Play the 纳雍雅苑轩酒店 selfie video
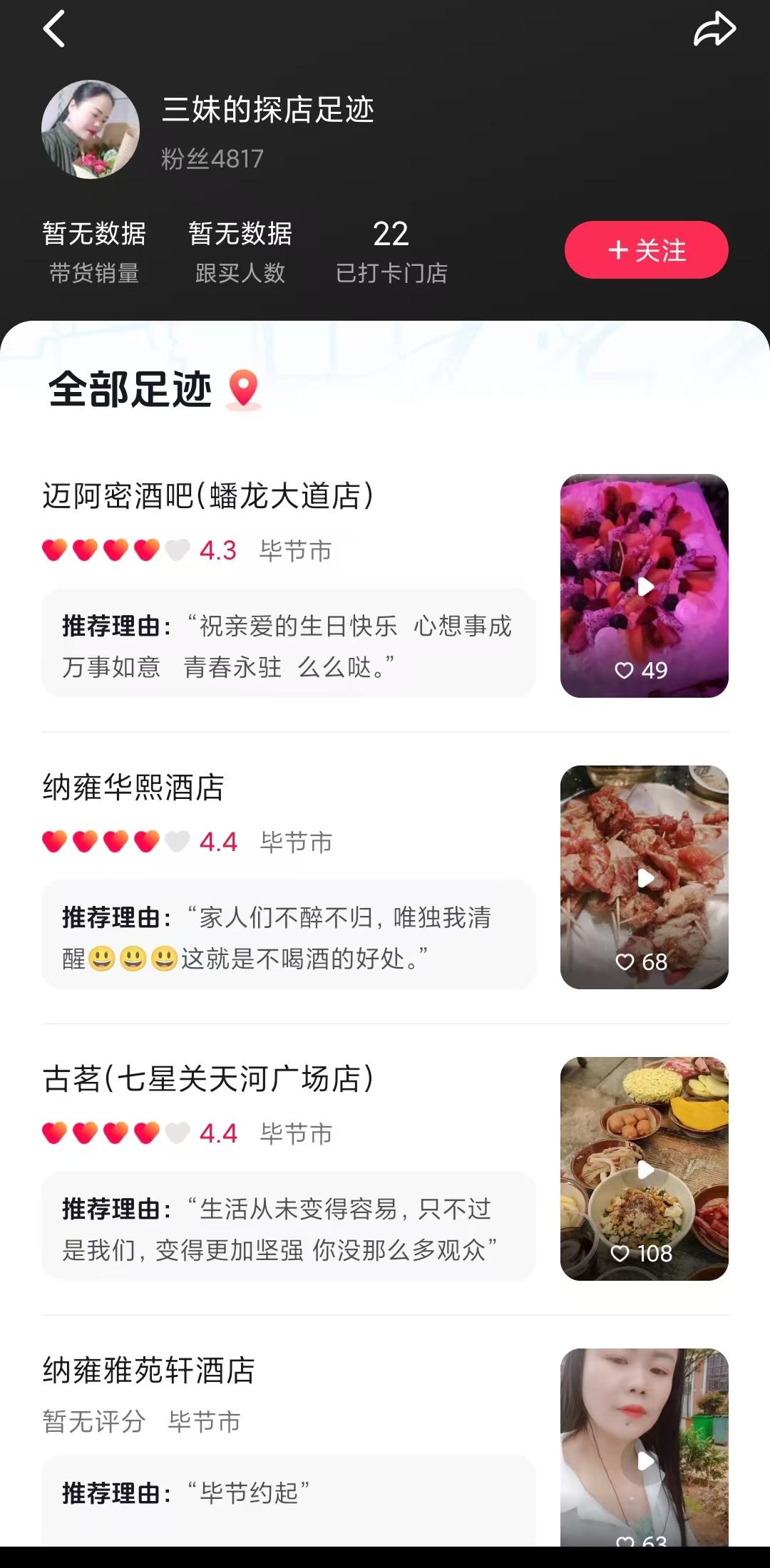 point(644,1447)
